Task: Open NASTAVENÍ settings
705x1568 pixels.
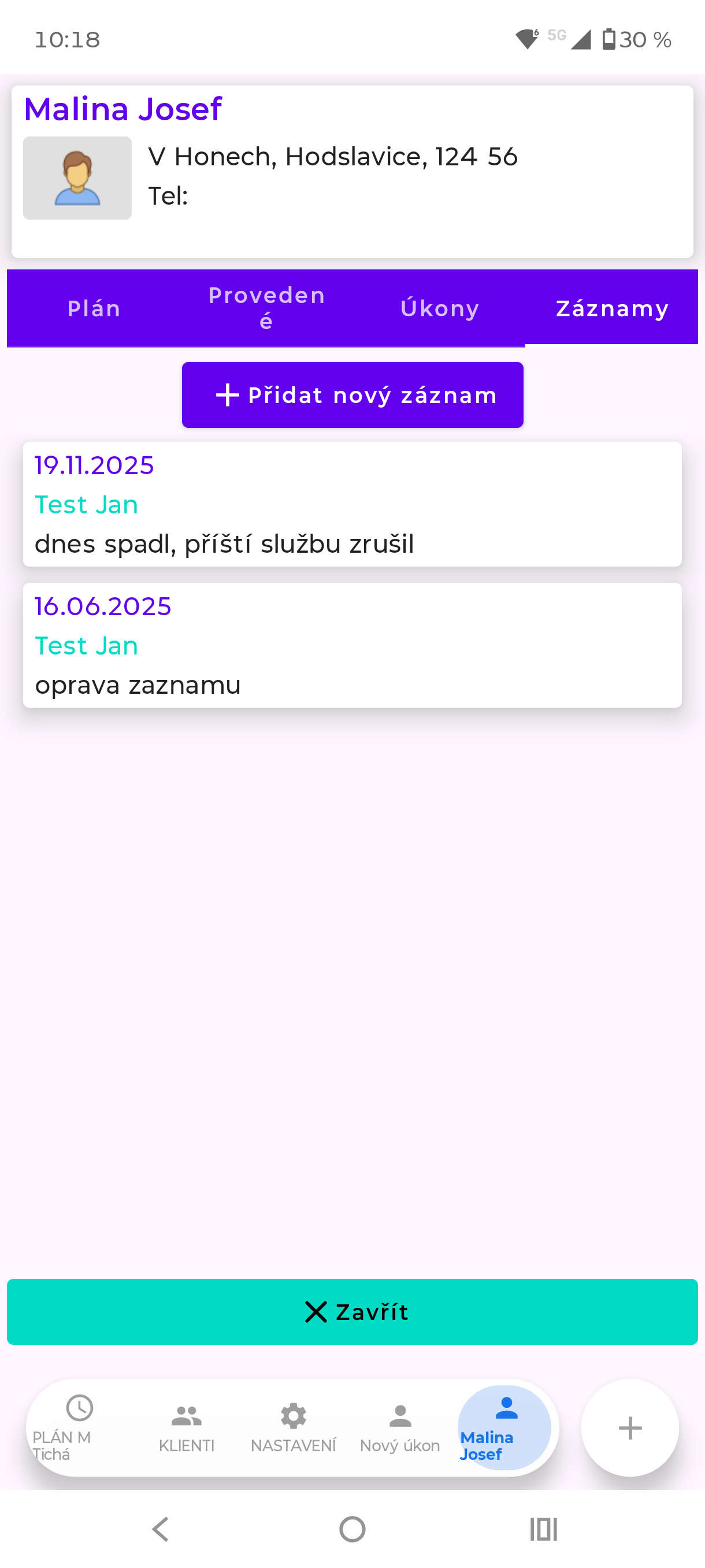Action: pos(293,1428)
